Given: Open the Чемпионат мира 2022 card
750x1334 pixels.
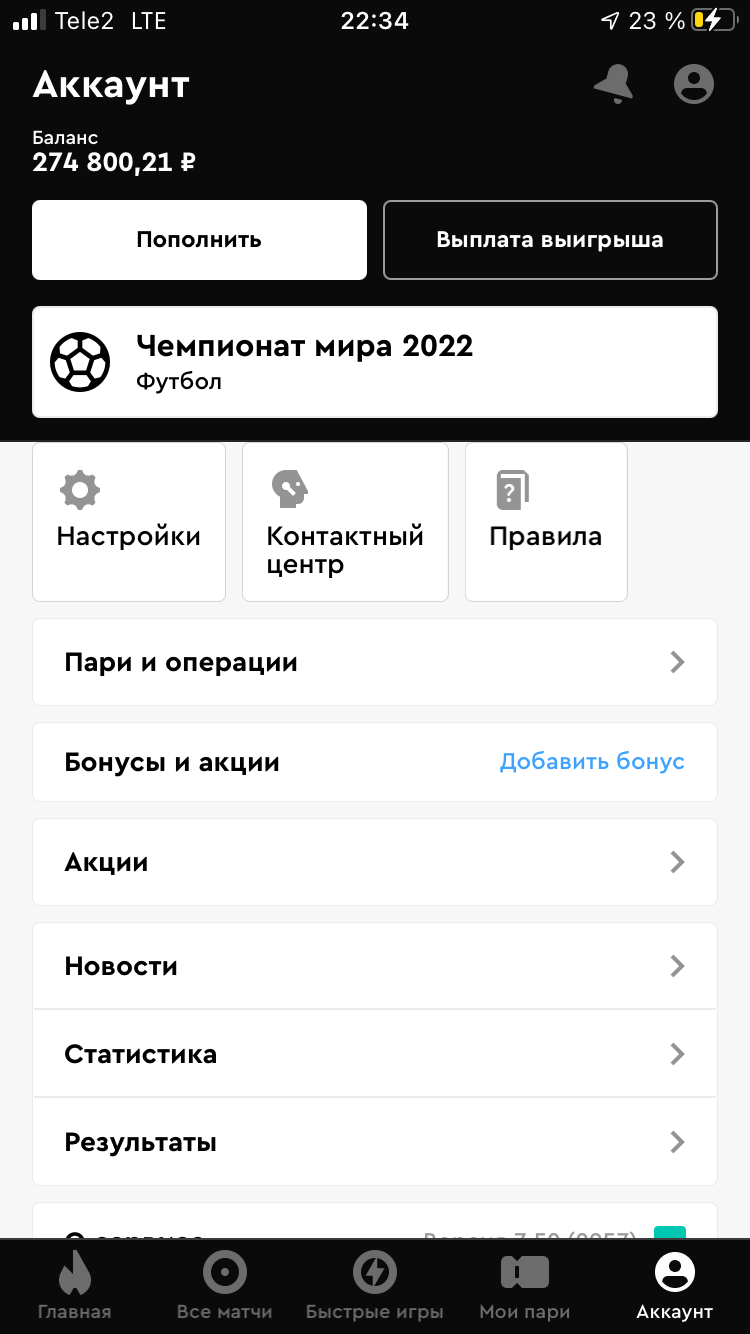Looking at the screenshot, I should 375,362.
